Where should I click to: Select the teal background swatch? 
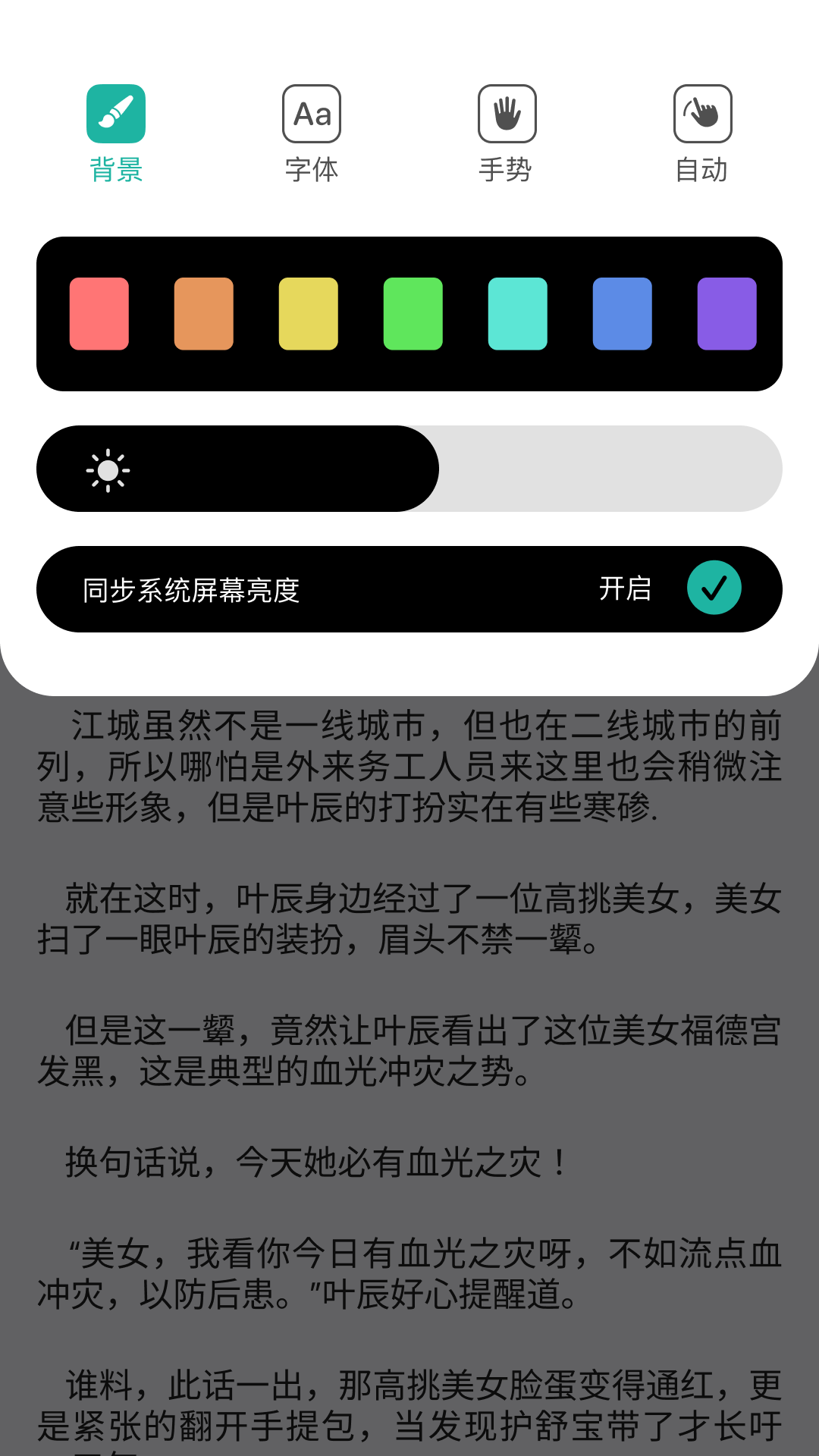(517, 314)
